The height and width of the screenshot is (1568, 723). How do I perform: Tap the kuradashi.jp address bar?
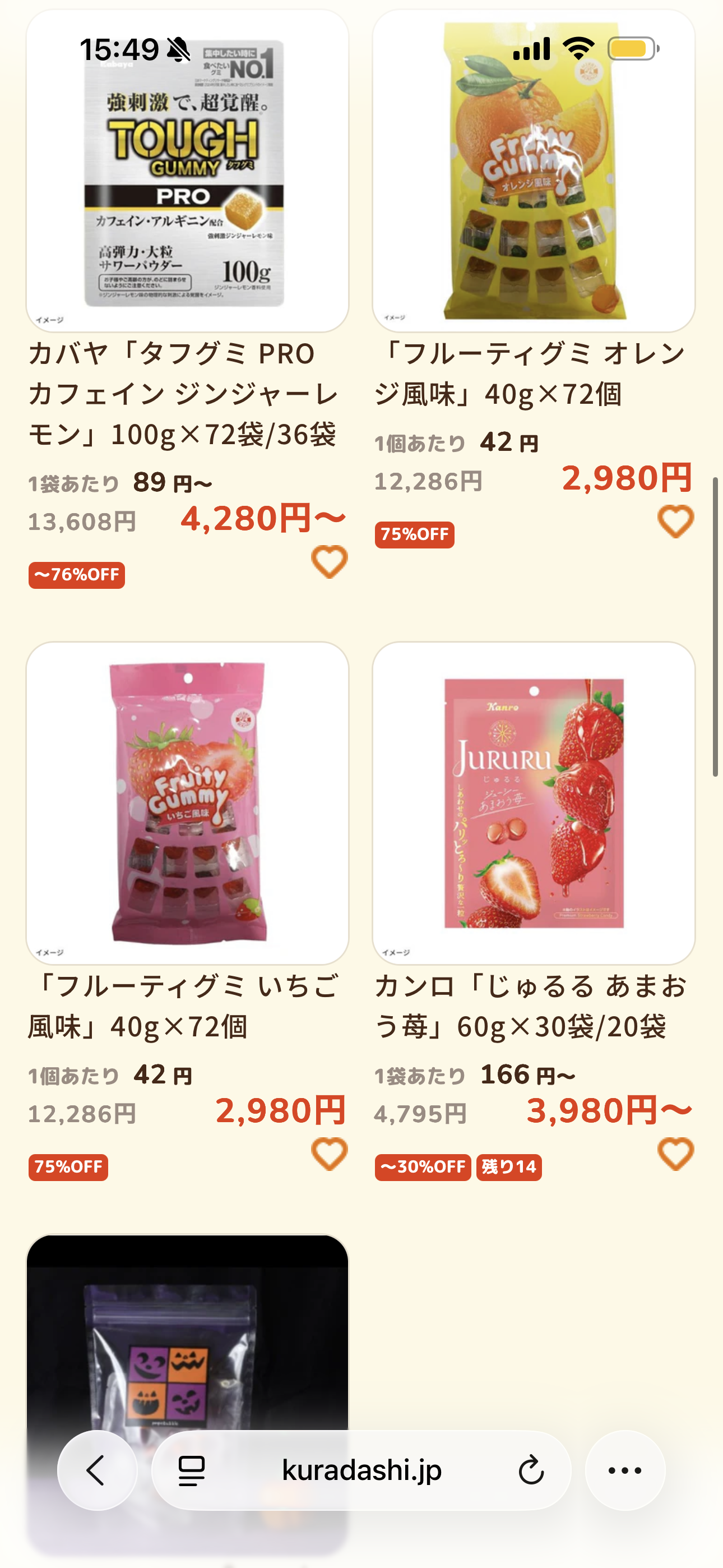tap(361, 1470)
